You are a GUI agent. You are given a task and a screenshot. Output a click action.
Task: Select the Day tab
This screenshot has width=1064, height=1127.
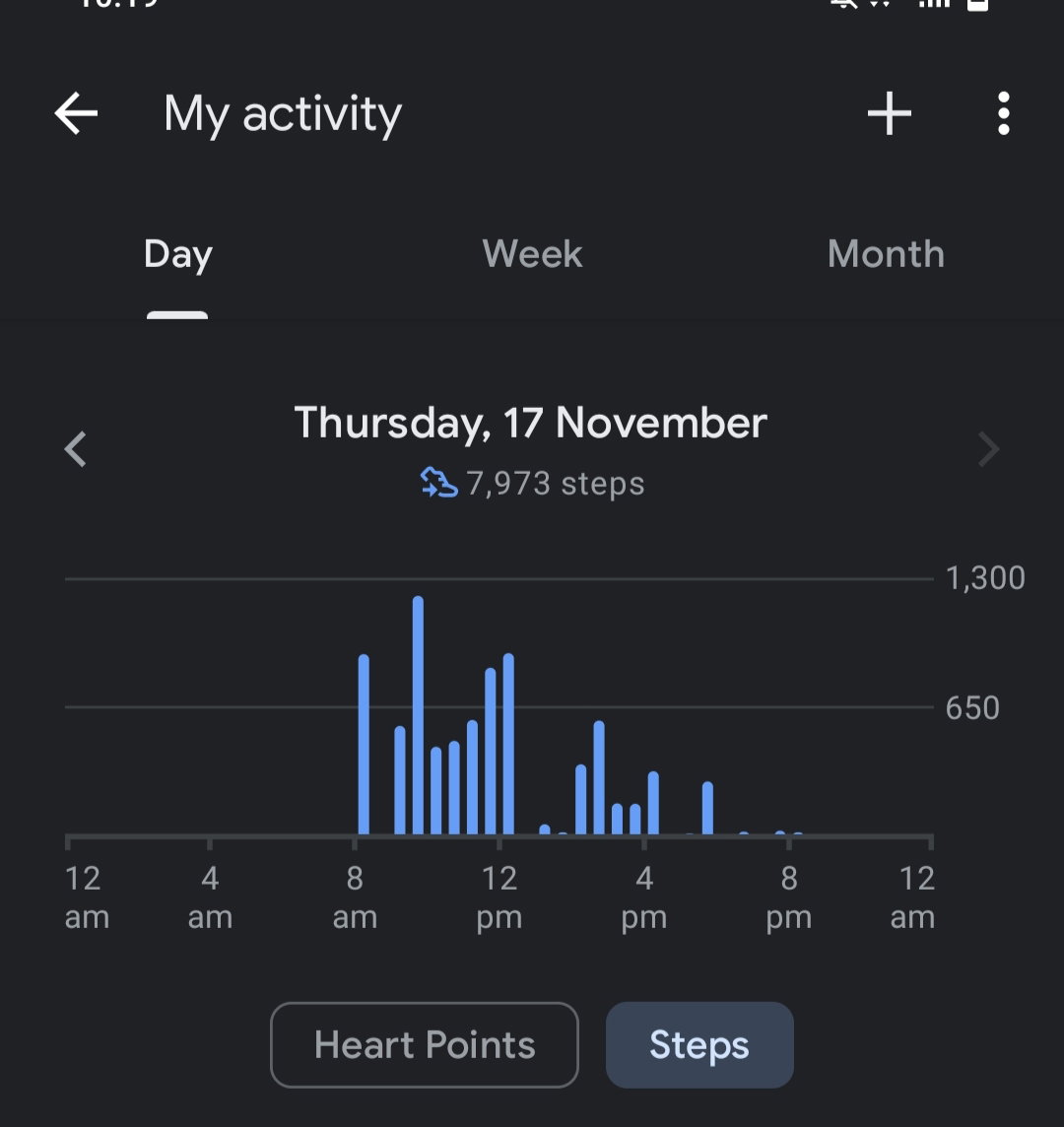click(177, 255)
